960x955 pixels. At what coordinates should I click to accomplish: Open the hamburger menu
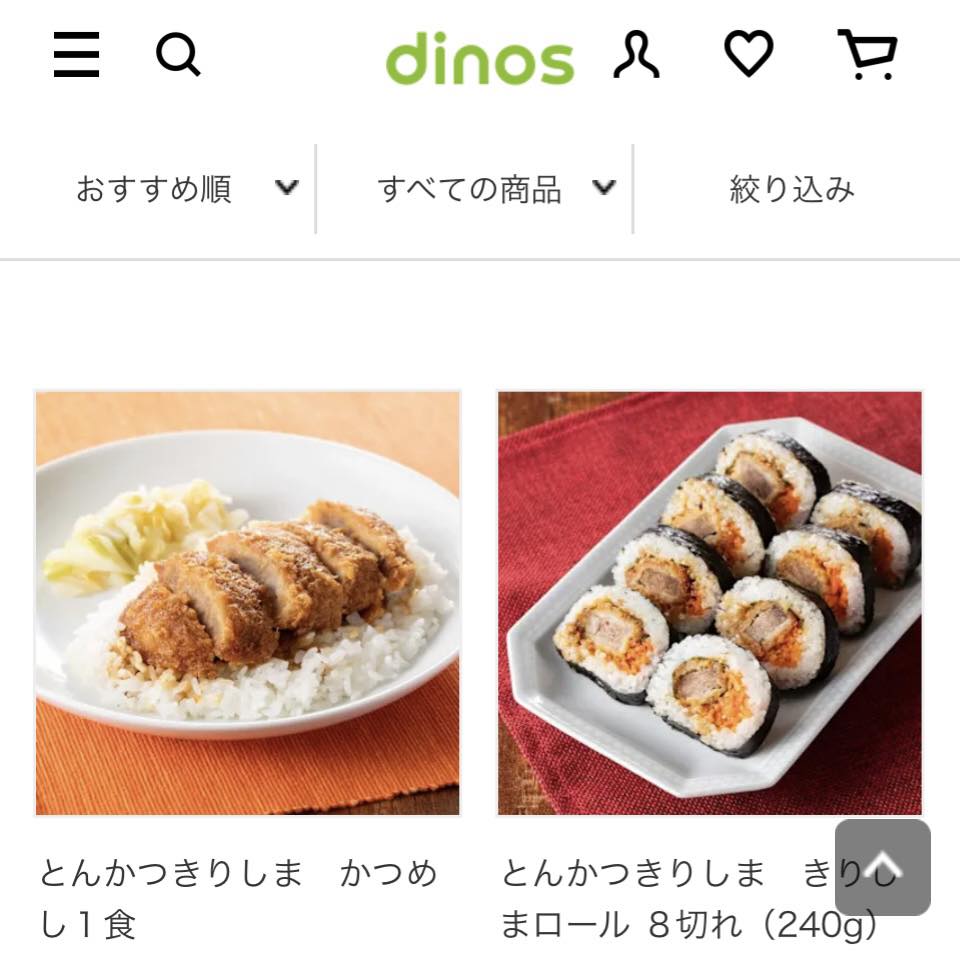tap(76, 55)
